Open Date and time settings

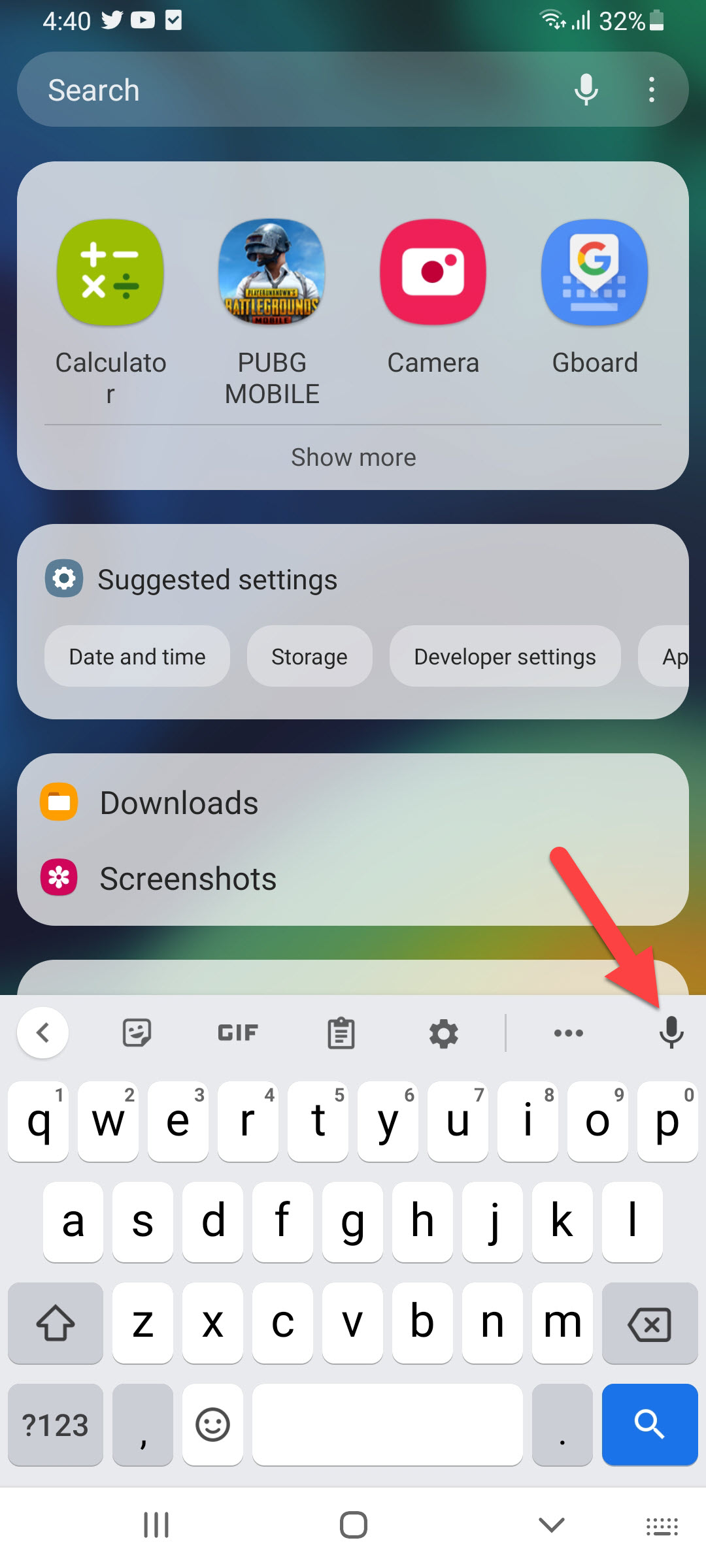(137, 657)
